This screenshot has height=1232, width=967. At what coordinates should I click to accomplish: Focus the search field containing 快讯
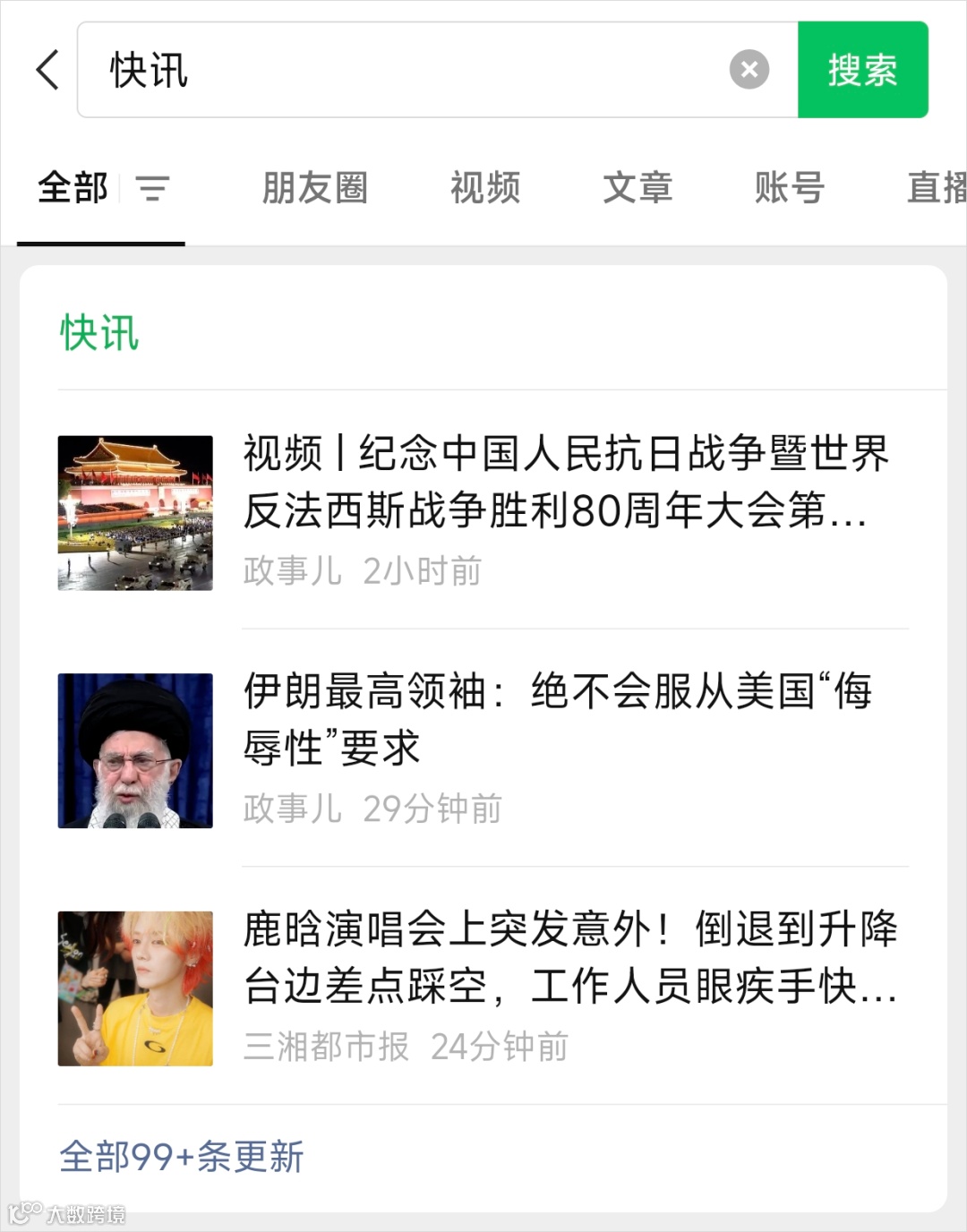tap(403, 70)
